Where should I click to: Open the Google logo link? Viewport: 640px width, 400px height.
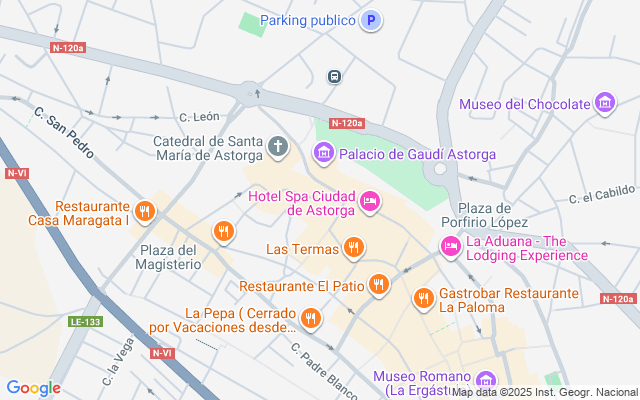pyautogui.click(x=33, y=388)
